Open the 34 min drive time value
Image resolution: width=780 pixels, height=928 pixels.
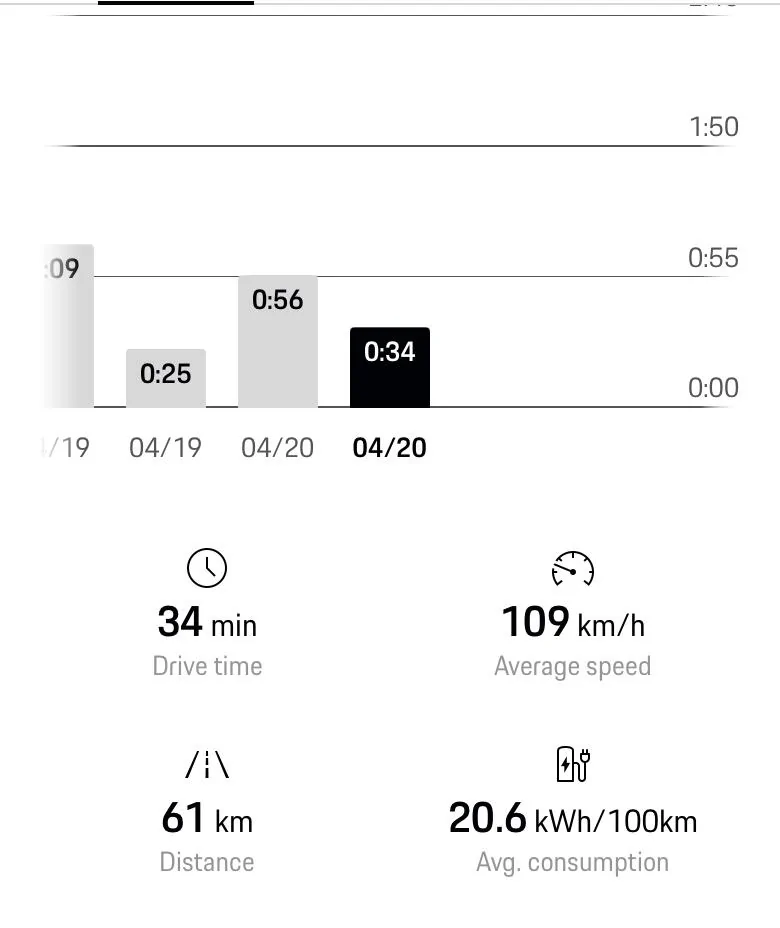[207, 623]
